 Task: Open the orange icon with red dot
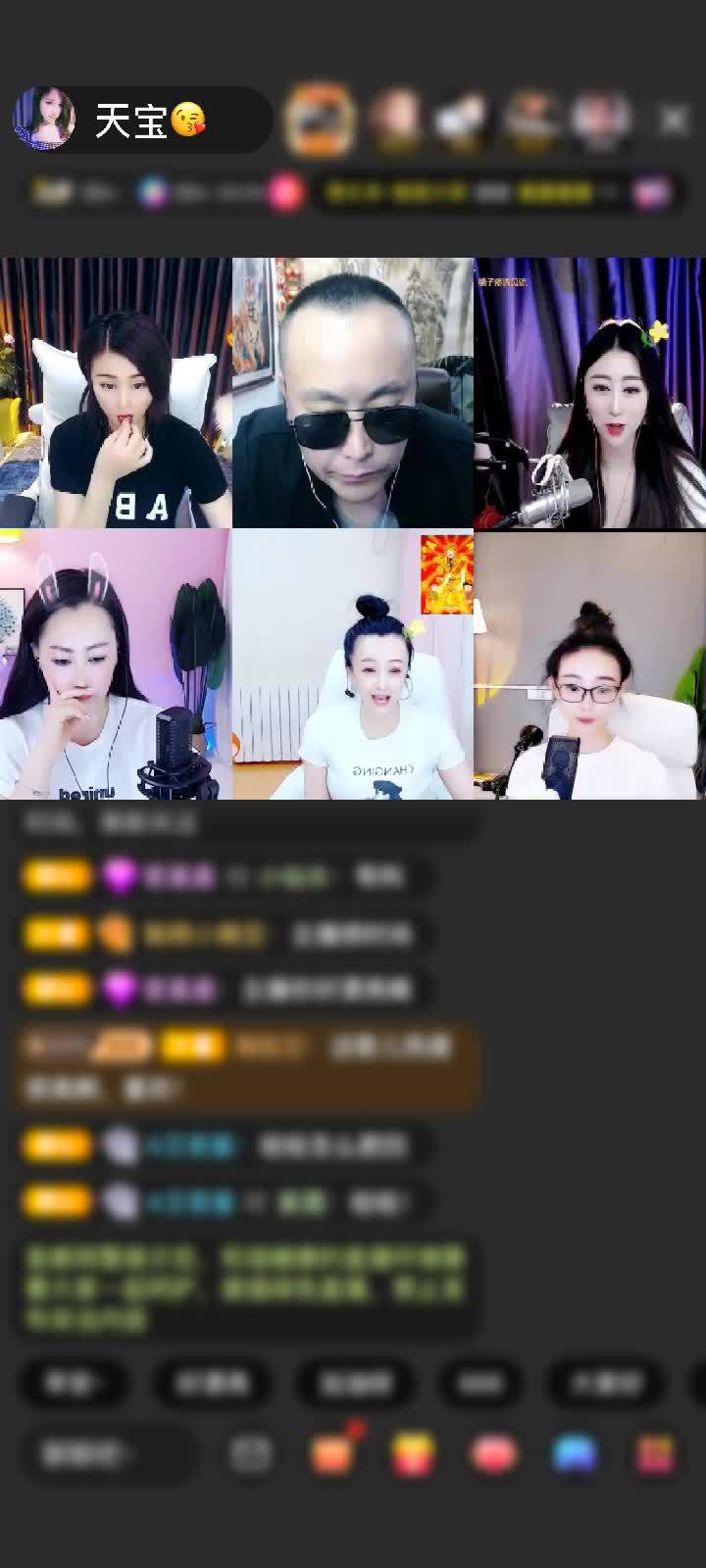click(x=332, y=1454)
